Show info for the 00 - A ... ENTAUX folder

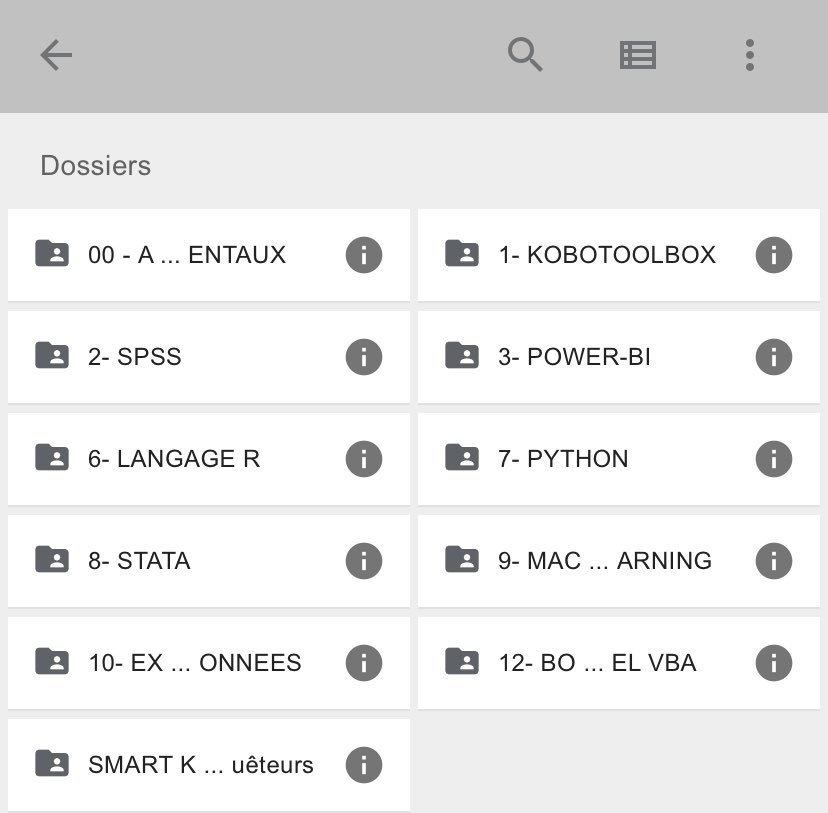(x=364, y=255)
